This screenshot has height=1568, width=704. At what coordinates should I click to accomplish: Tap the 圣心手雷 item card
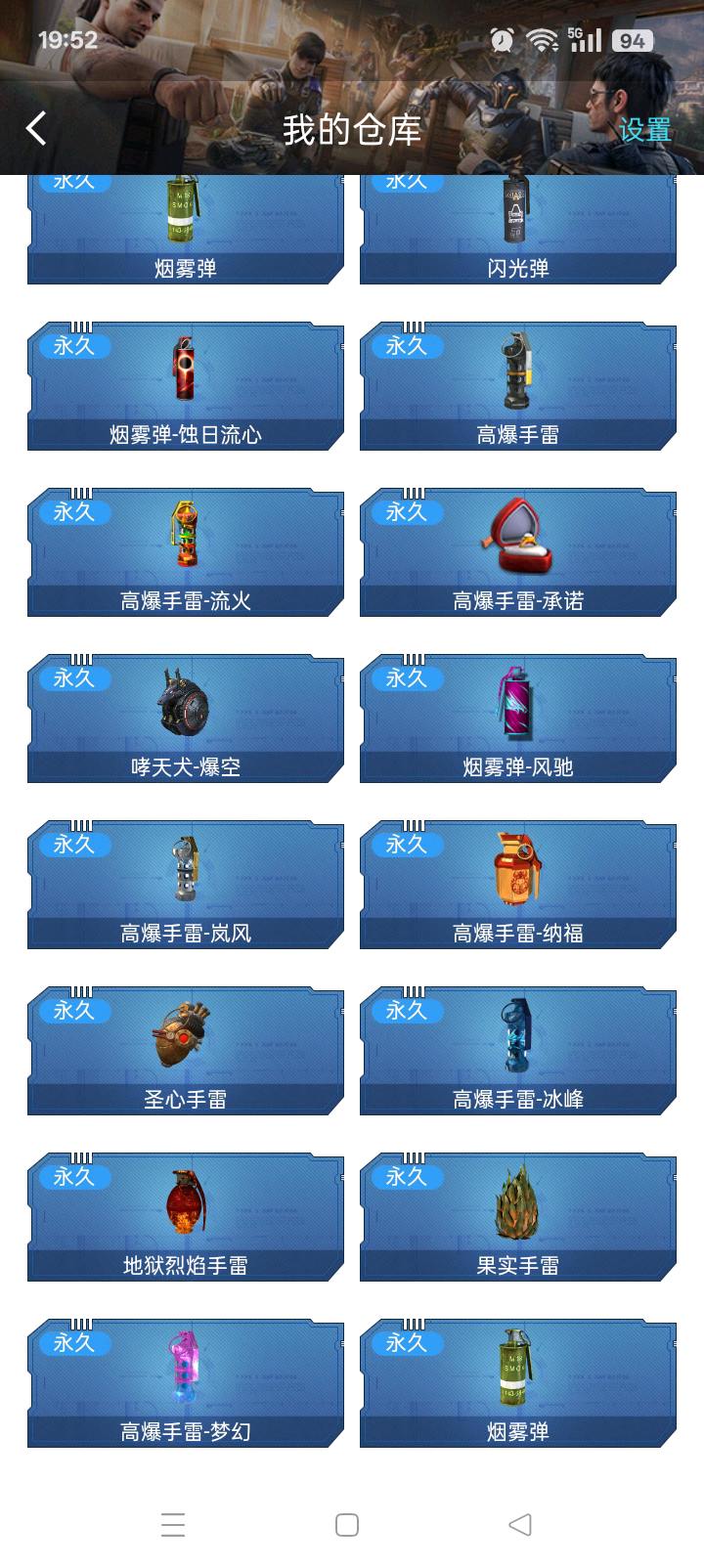pos(185,1052)
